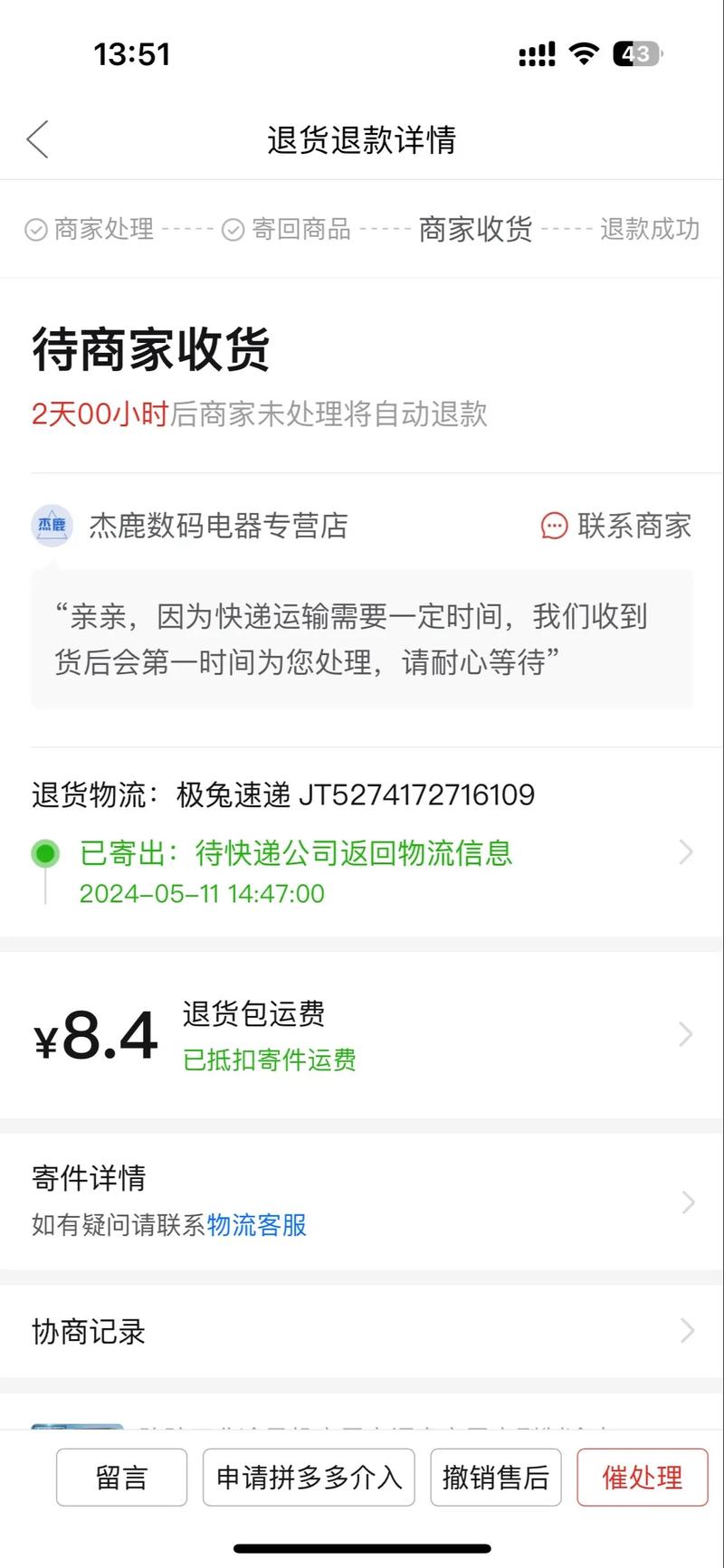
Task: Select 申请拼多多介入
Action: tap(309, 1478)
